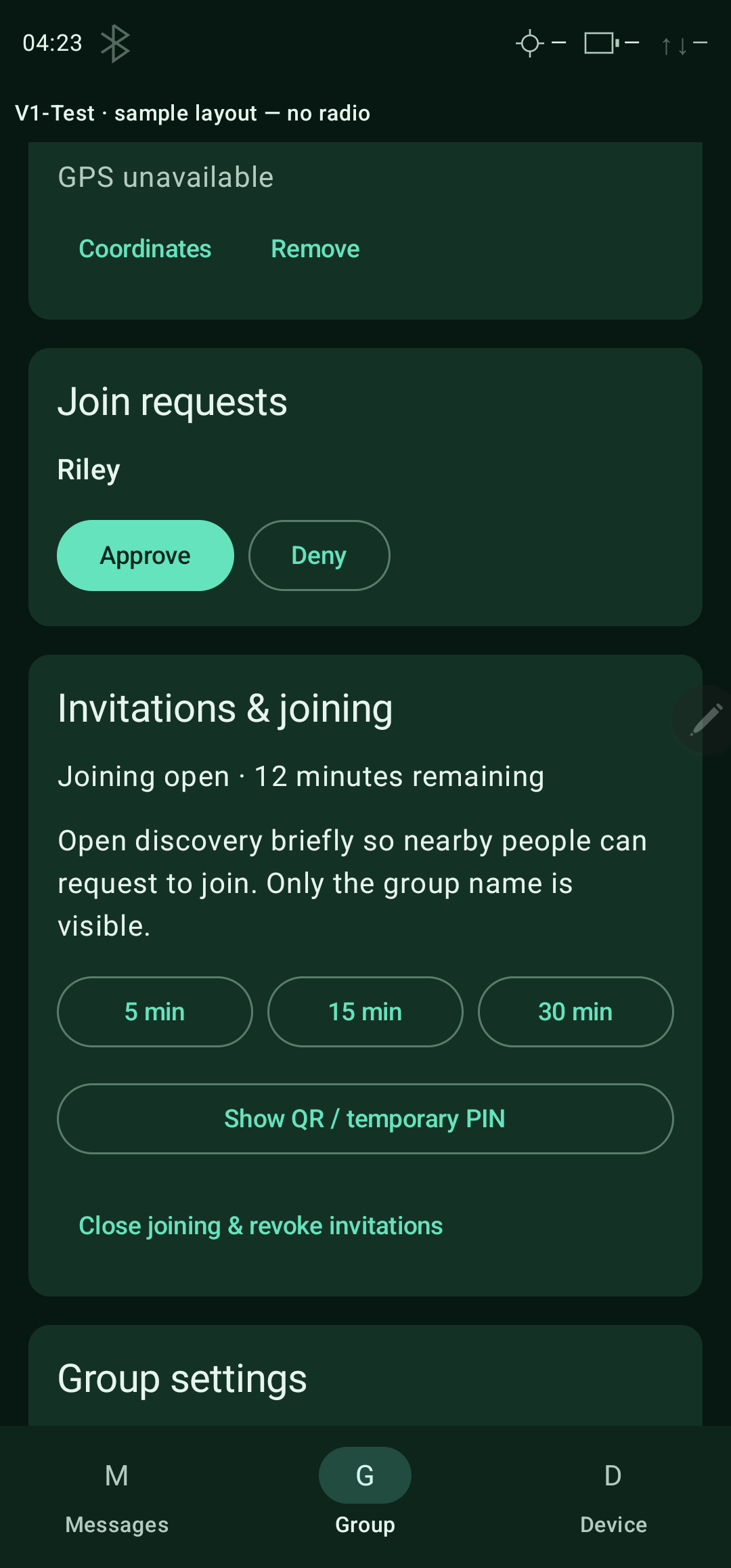Go to the Device tab
The height and width of the screenshot is (1568, 731).
tap(613, 1496)
